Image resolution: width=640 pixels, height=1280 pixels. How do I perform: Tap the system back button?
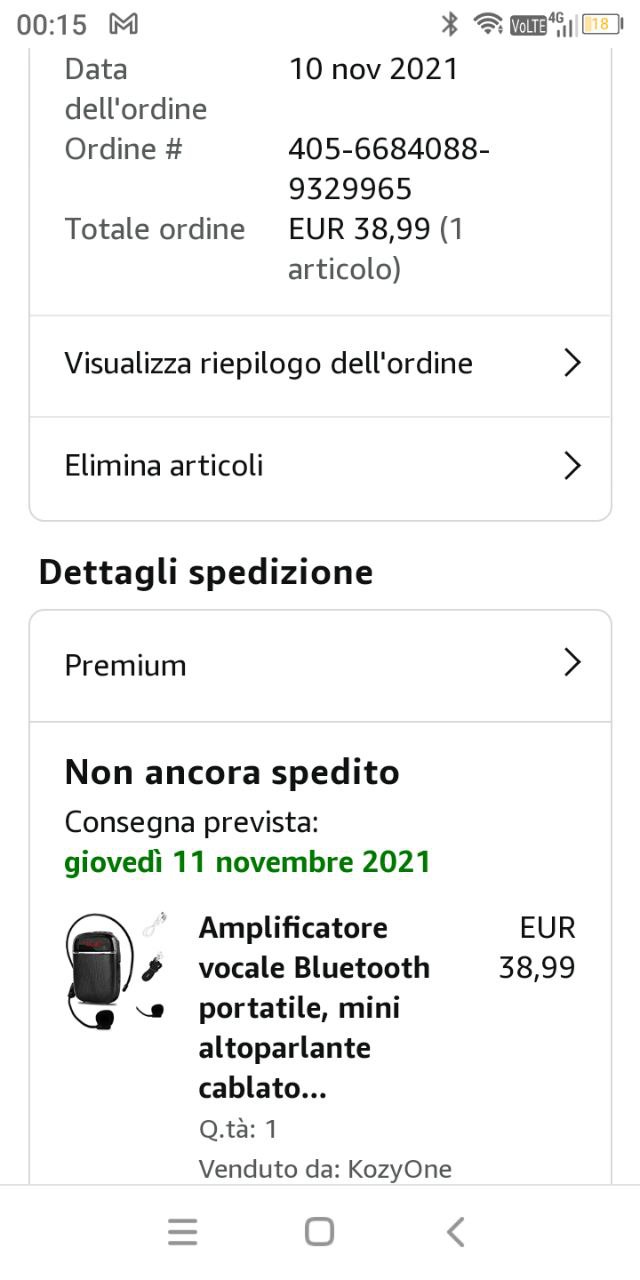(x=456, y=1232)
